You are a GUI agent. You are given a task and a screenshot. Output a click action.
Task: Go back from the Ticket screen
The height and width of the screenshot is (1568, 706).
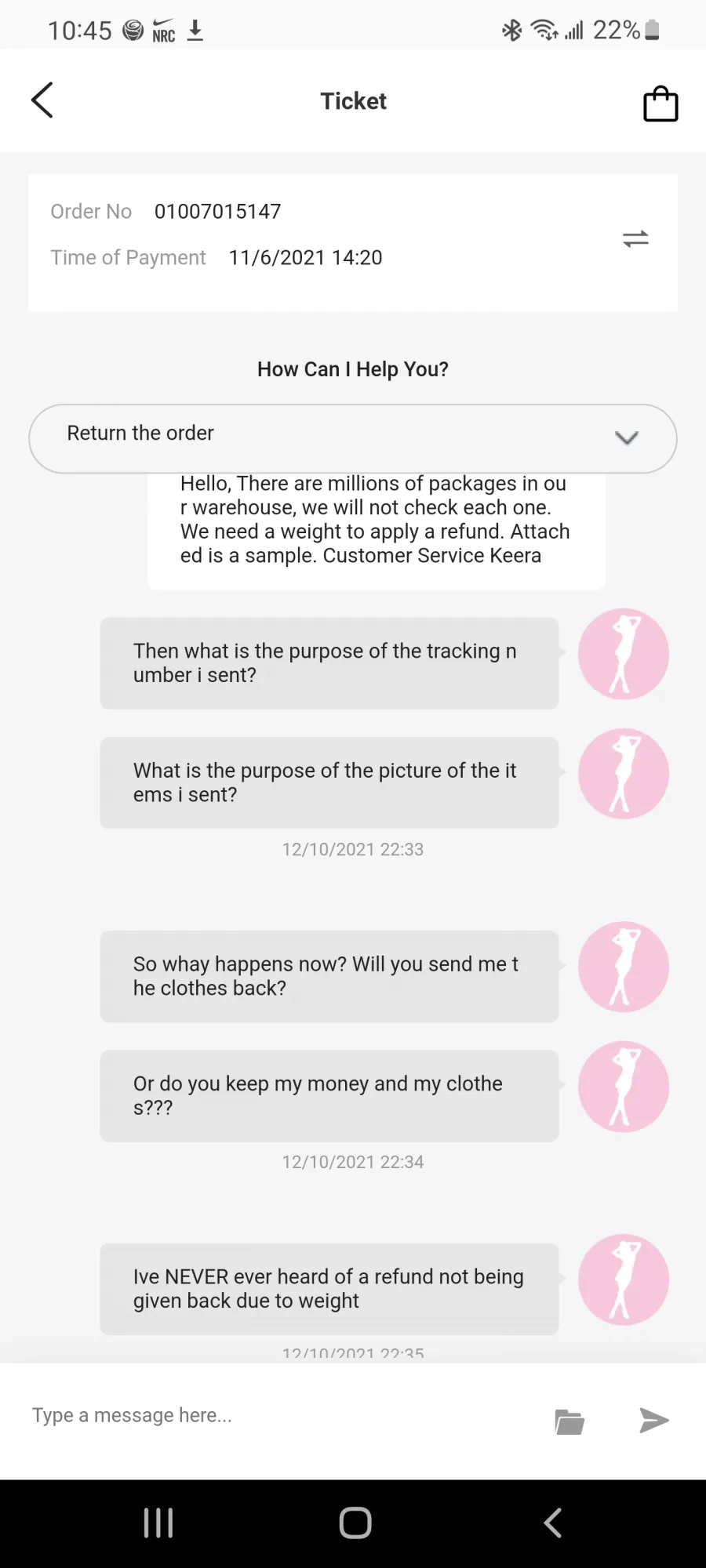pyautogui.click(x=42, y=100)
